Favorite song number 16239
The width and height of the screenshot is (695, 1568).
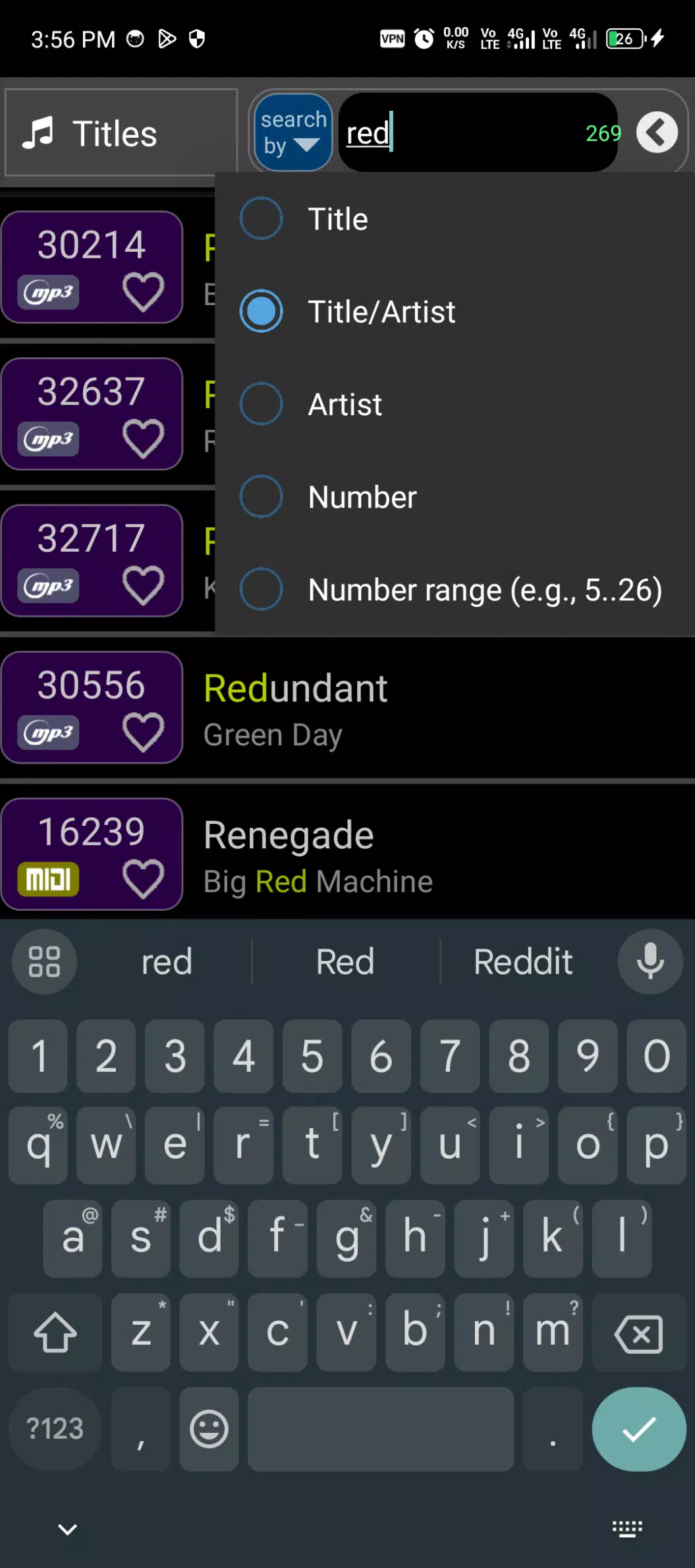click(x=143, y=879)
